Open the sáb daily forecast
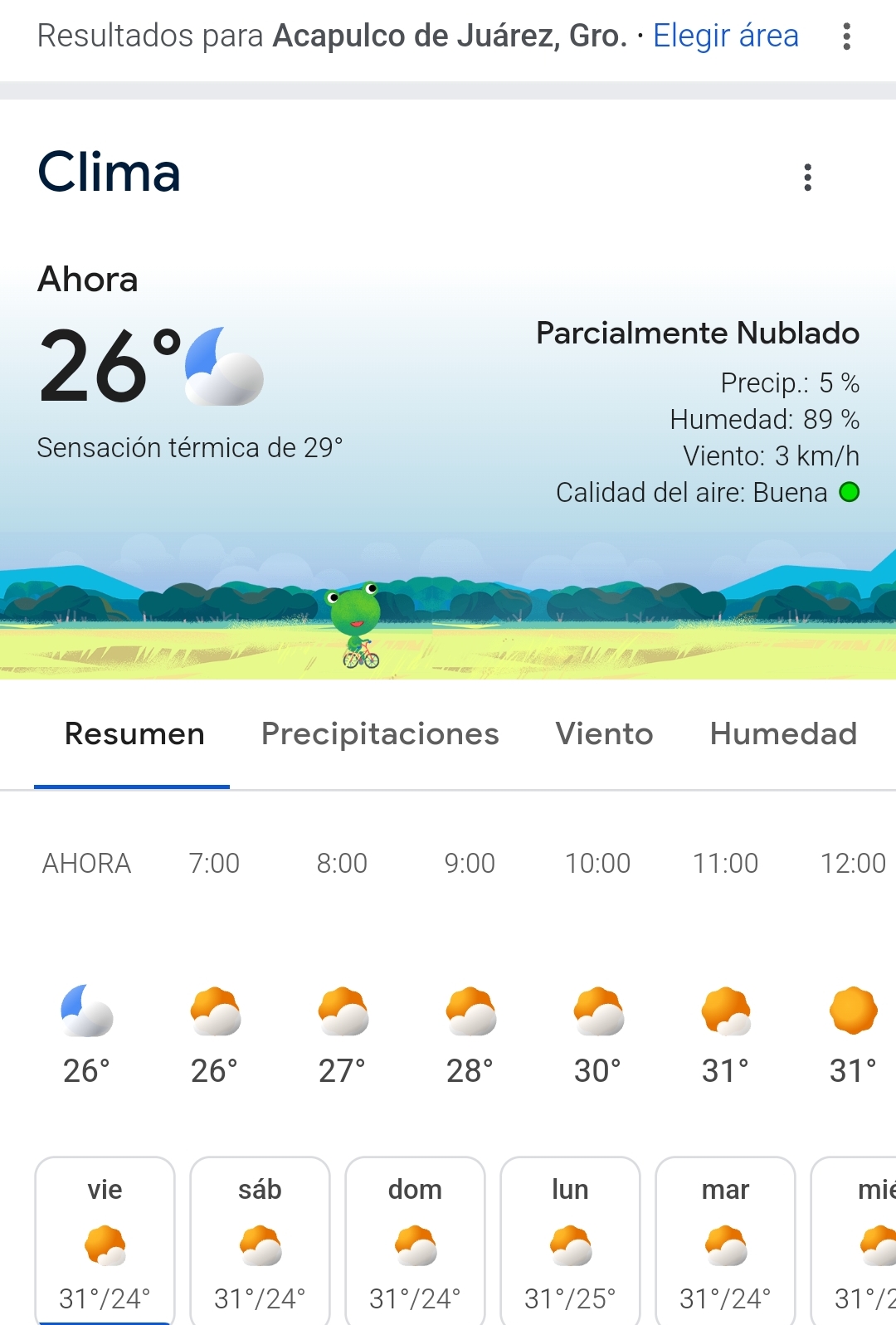 pos(260,1240)
